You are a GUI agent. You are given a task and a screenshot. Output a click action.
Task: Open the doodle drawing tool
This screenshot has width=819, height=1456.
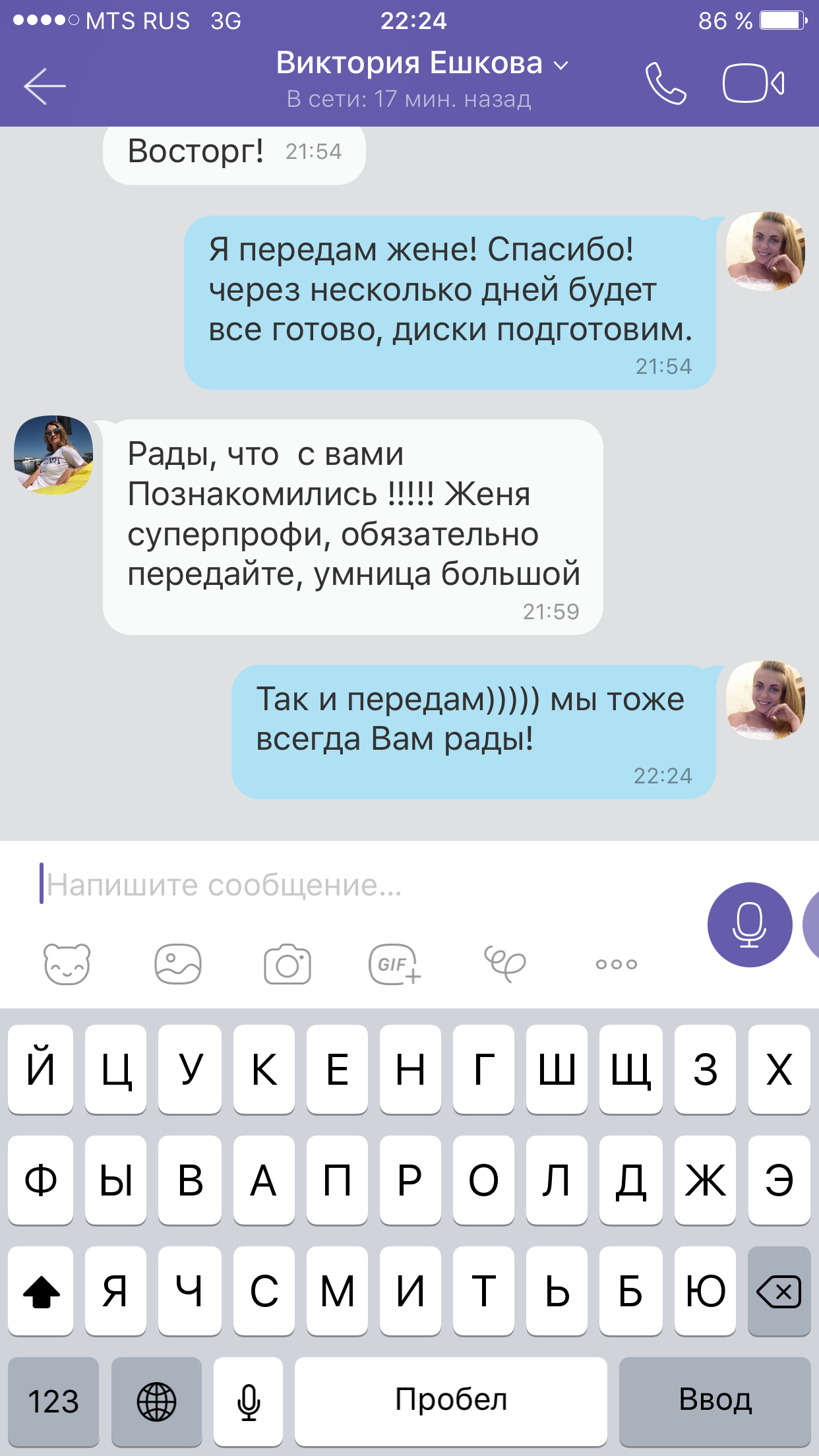[505, 964]
